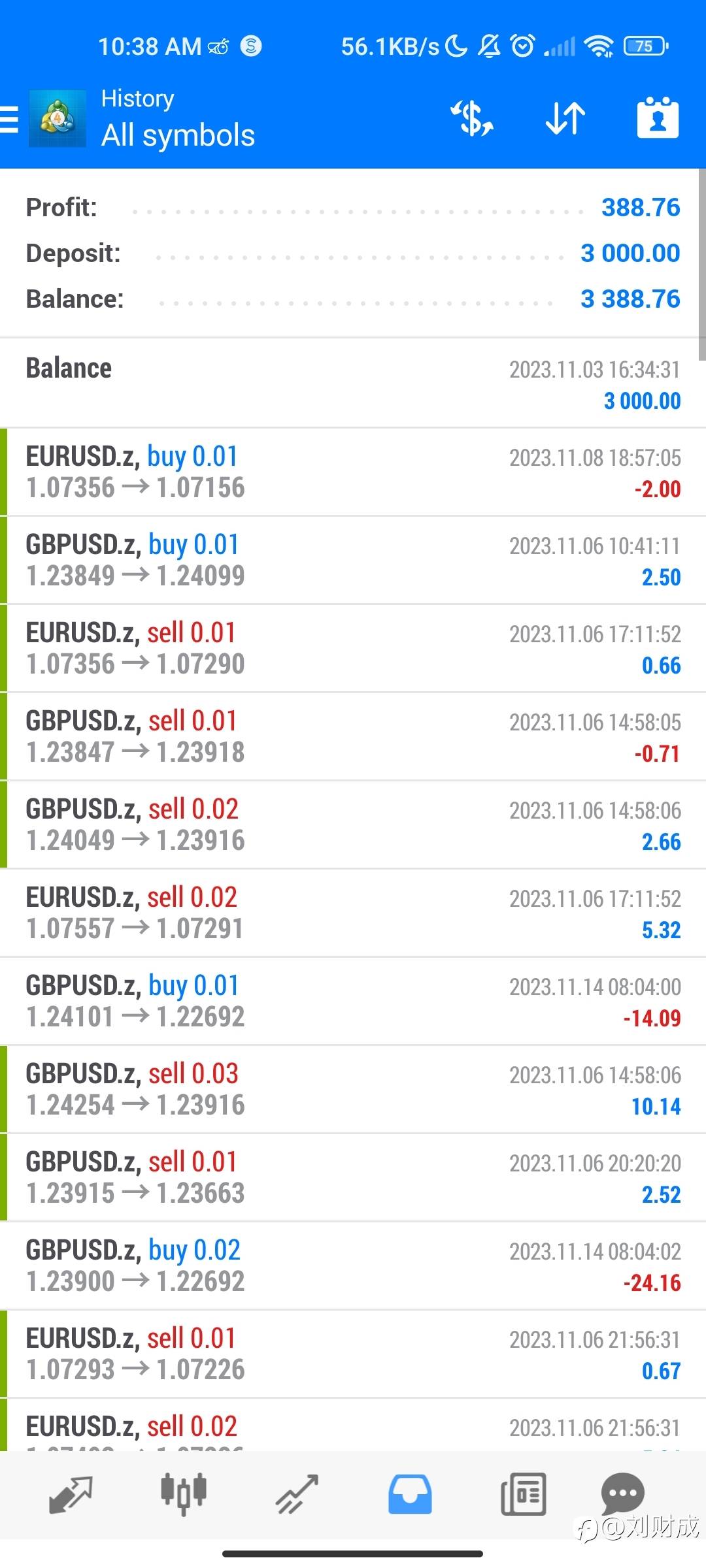Open the GBPUSD.z trade losing -14.09
The width and height of the screenshot is (706, 1568).
[x=353, y=1002]
